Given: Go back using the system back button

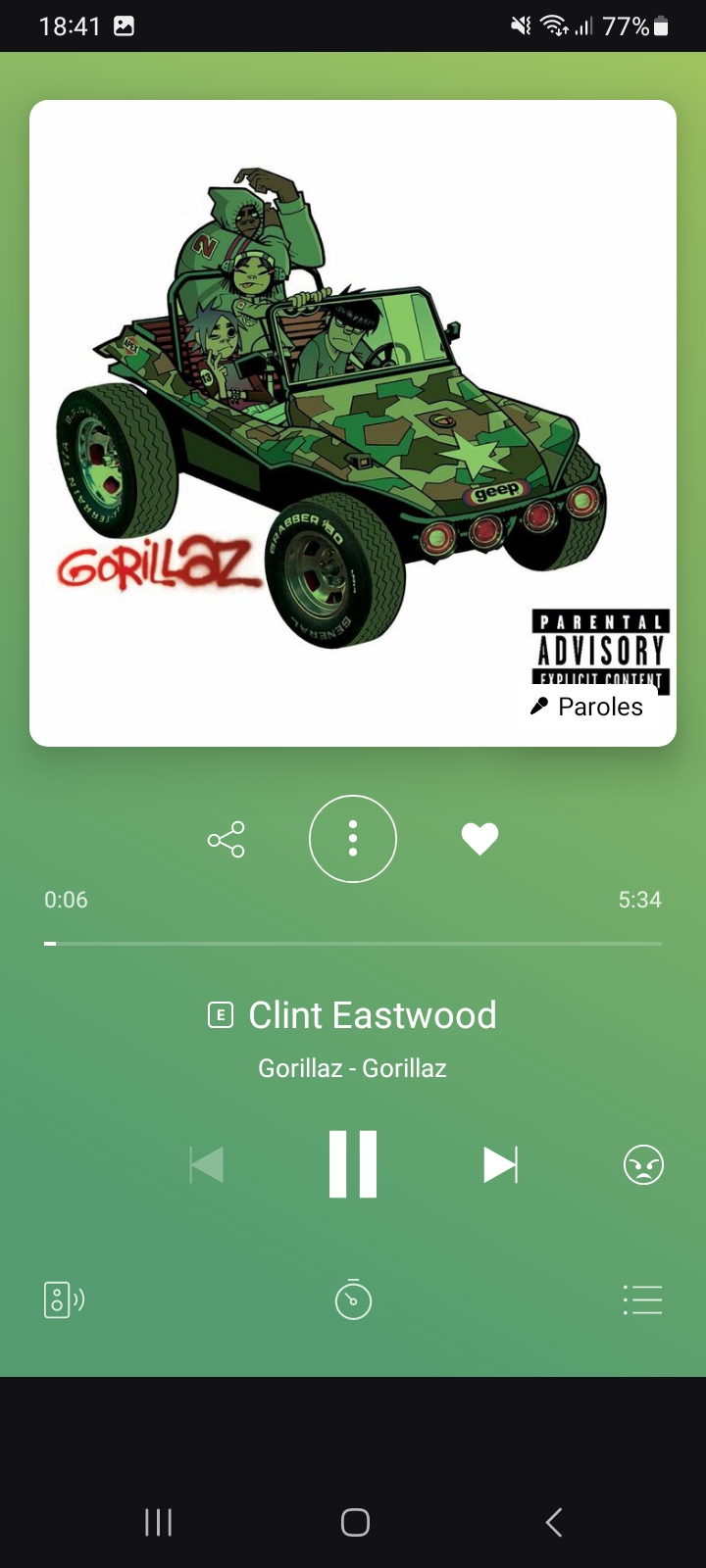Looking at the screenshot, I should click(554, 1522).
